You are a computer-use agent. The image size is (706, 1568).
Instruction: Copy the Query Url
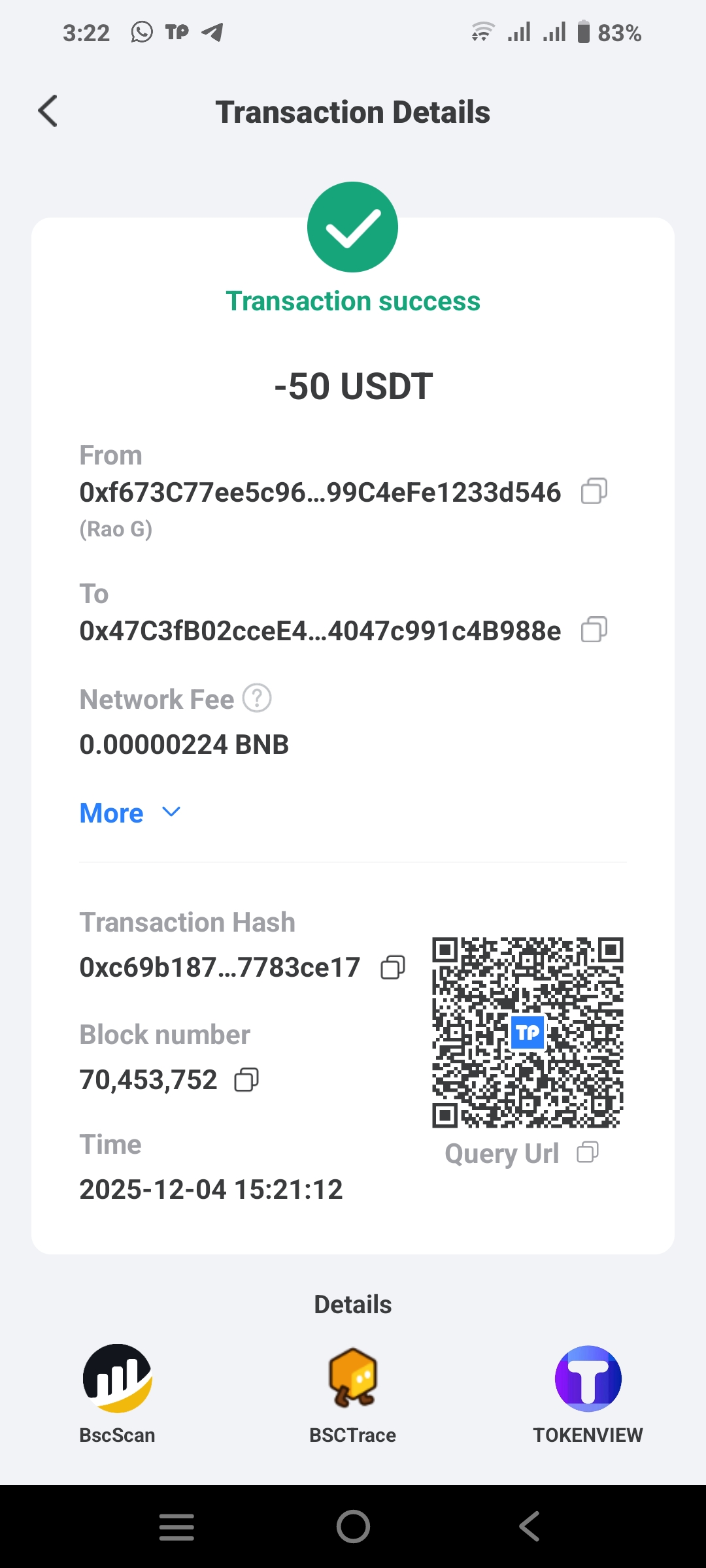(587, 1153)
